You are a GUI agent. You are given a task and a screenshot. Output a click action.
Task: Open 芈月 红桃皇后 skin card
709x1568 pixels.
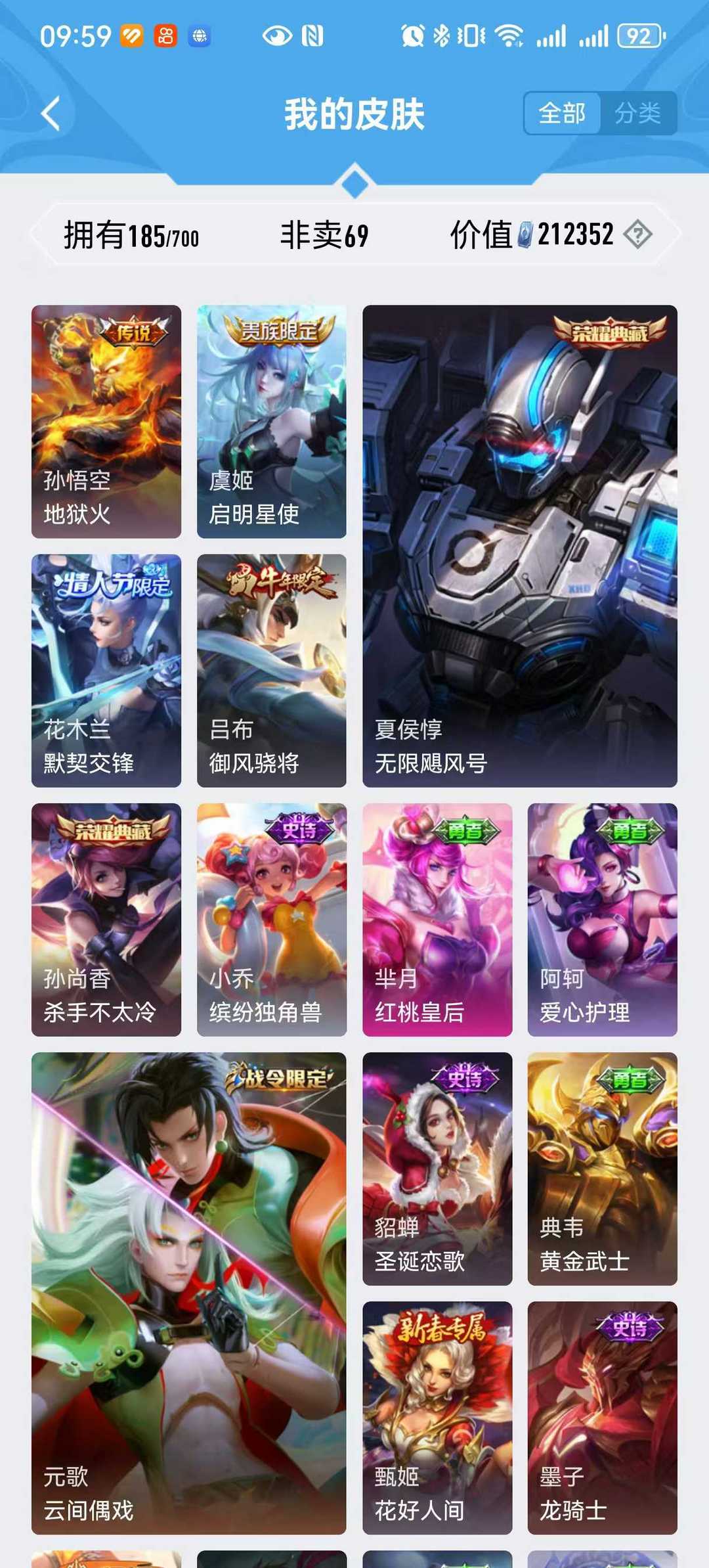pyautogui.click(x=437, y=919)
